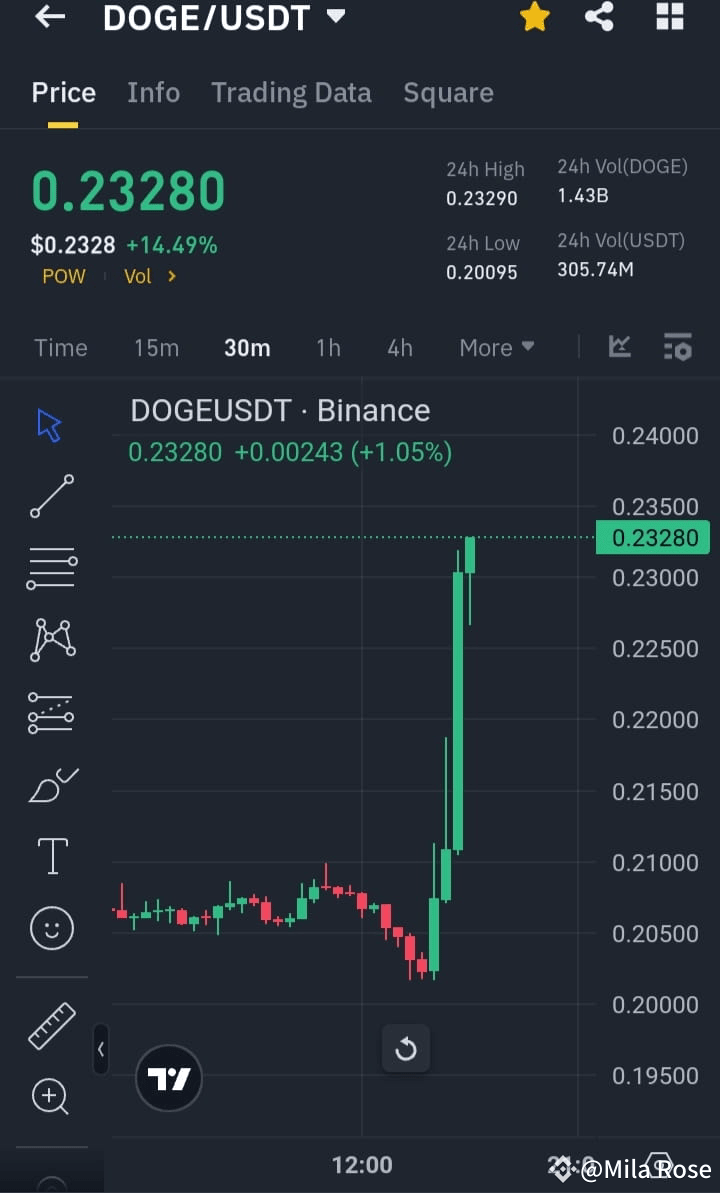The height and width of the screenshot is (1193, 720).
Task: Select the crosshair cursor tool
Action: 47,424
